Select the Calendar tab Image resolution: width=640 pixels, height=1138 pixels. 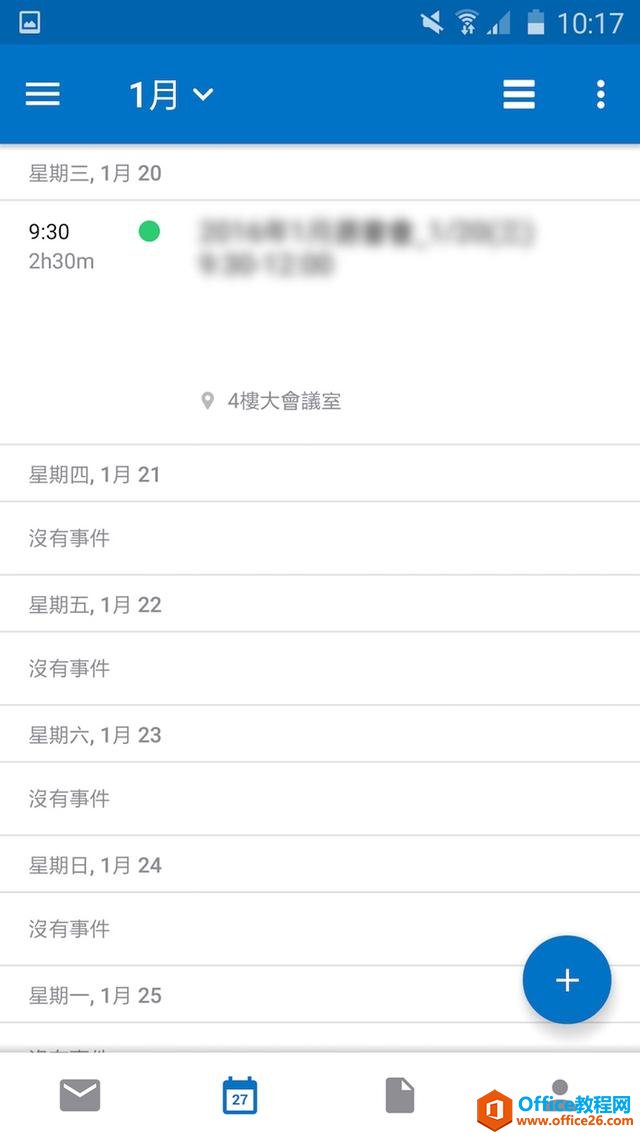240,1096
